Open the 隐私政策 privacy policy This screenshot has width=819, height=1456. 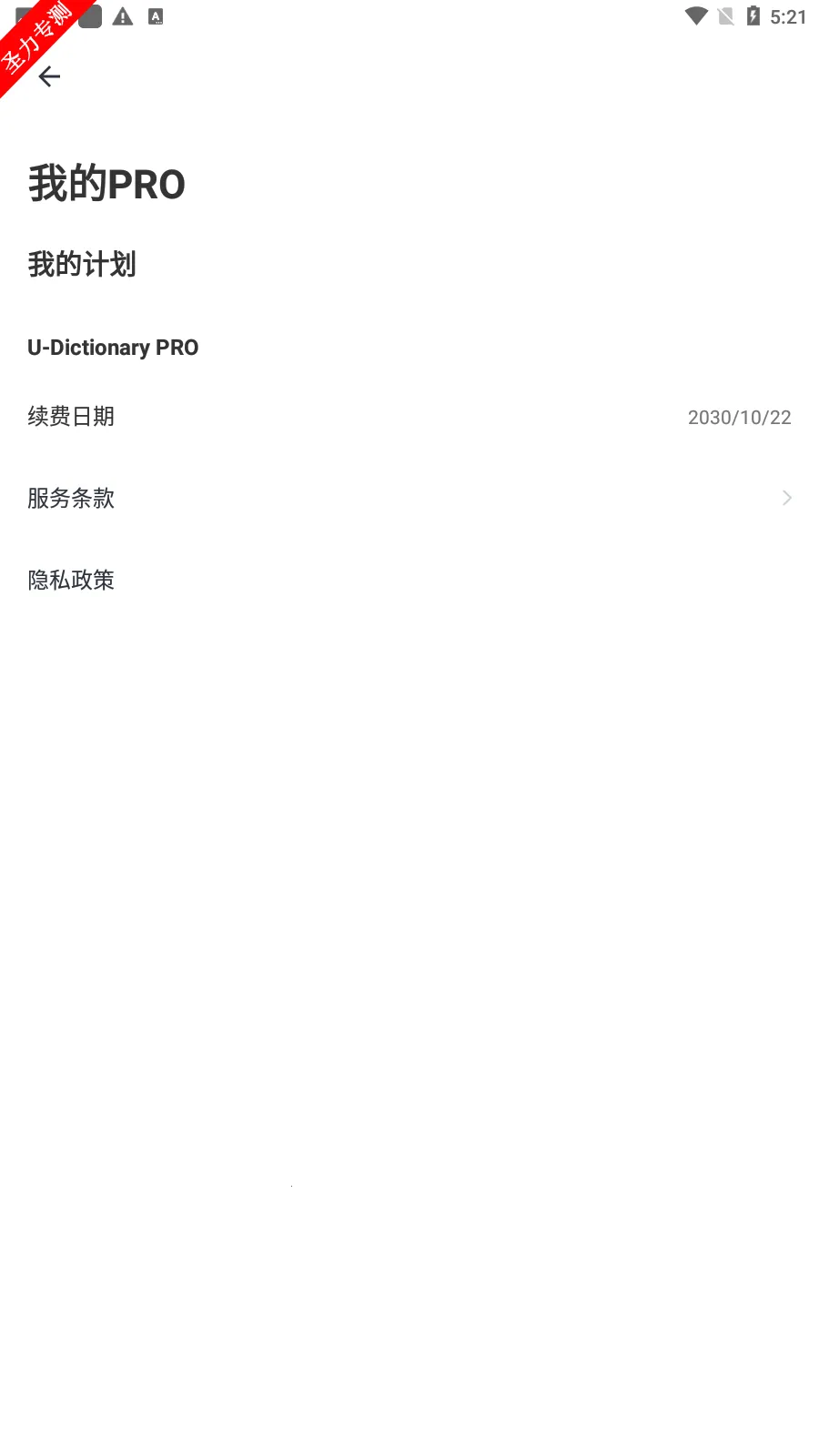pos(70,580)
